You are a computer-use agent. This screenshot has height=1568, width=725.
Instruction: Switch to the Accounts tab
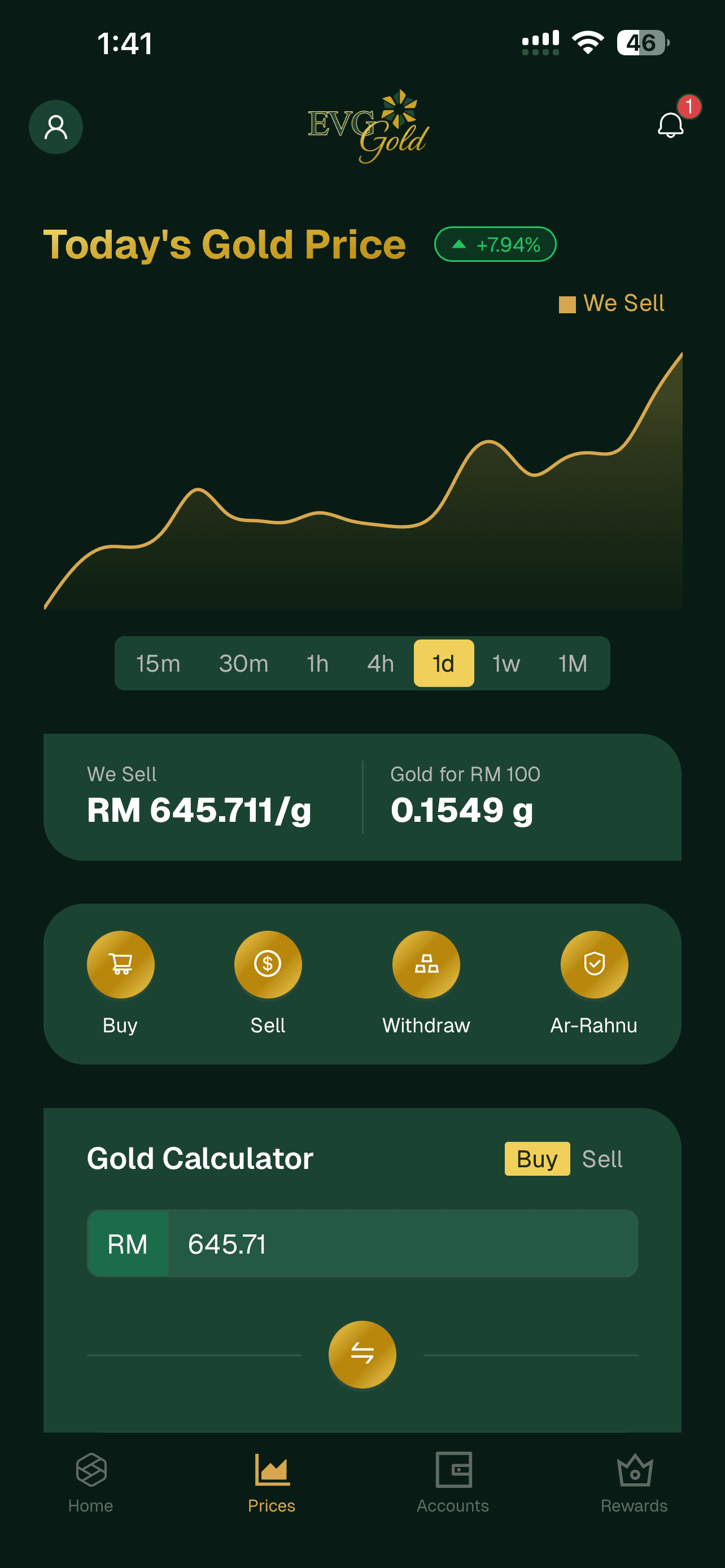click(452, 1476)
